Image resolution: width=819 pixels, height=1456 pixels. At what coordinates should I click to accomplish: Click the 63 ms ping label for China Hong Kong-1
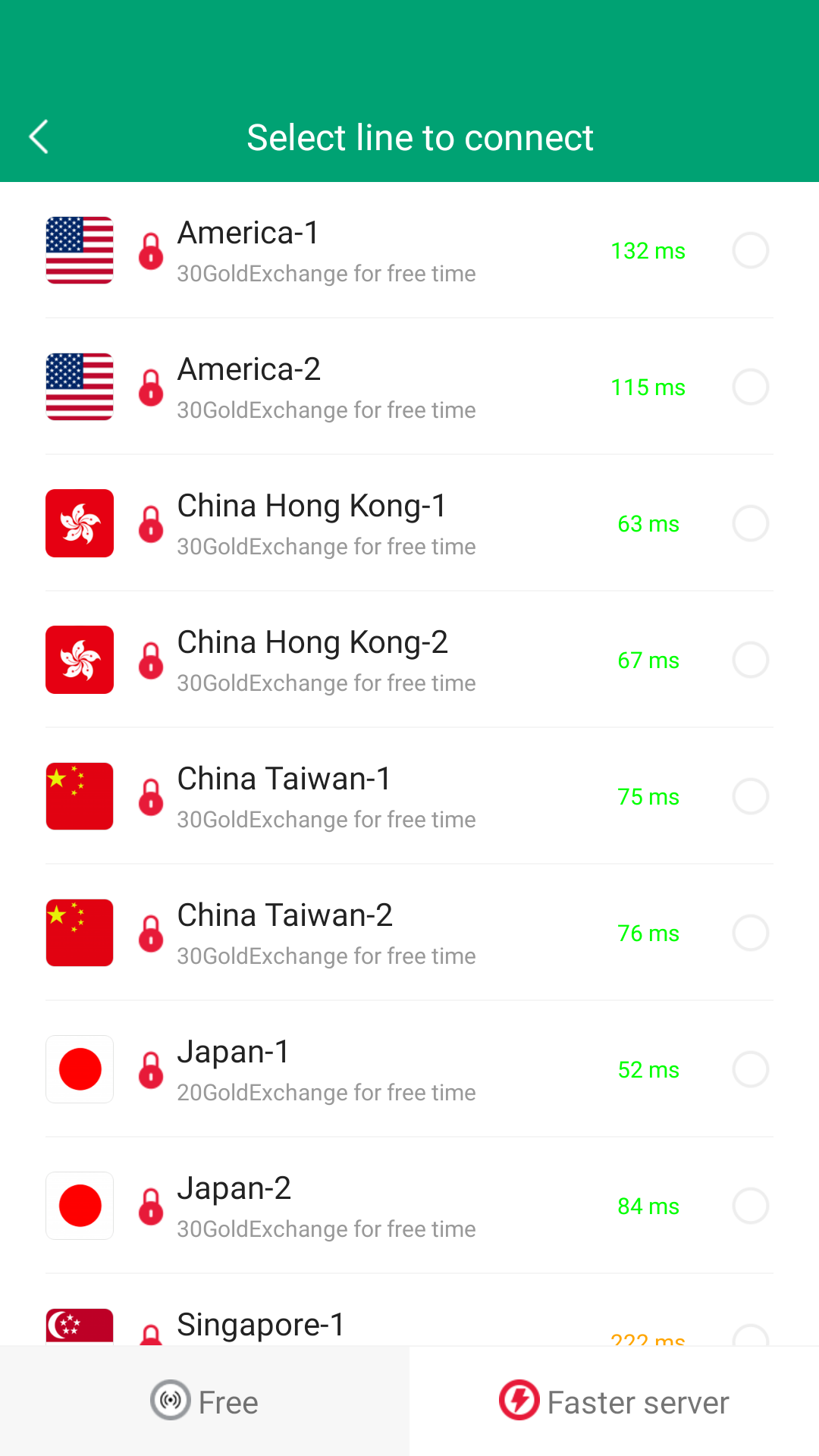tap(648, 523)
